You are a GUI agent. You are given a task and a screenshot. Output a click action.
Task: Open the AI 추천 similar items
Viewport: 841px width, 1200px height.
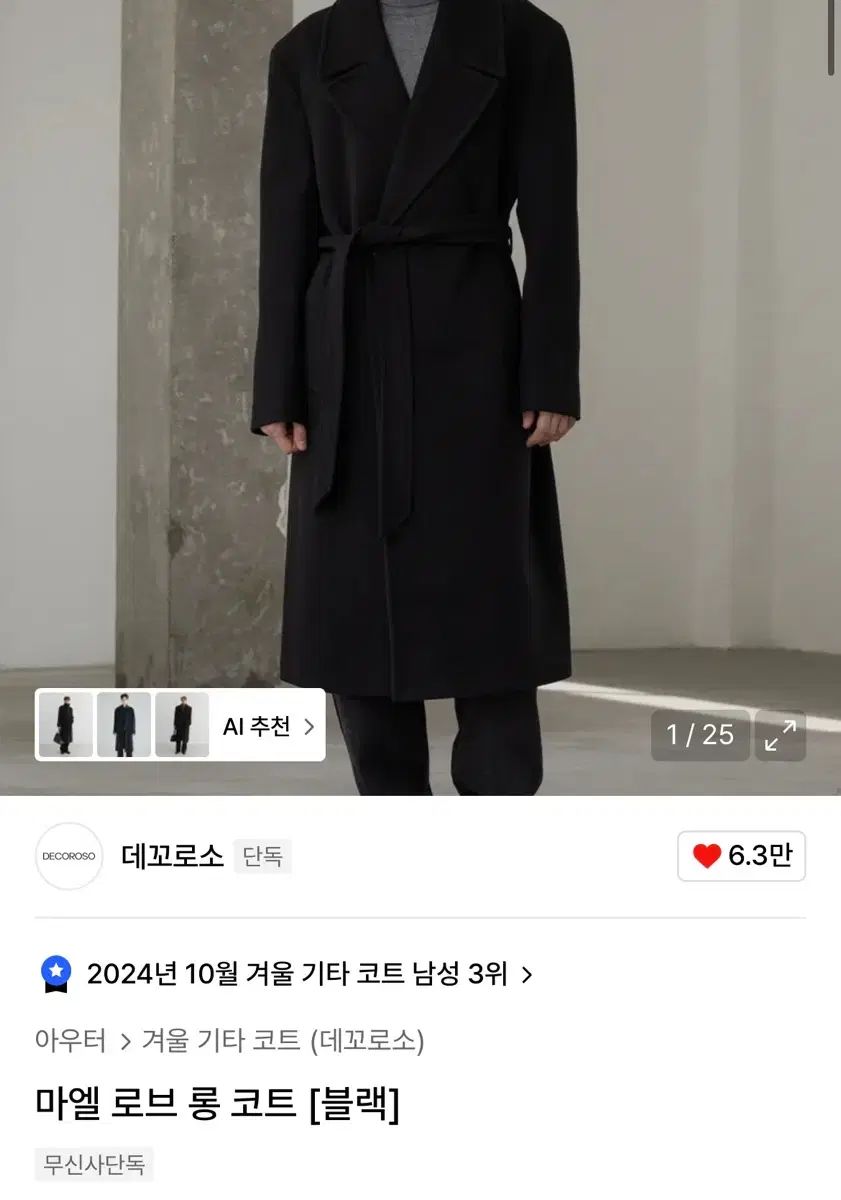pyautogui.click(x=268, y=726)
